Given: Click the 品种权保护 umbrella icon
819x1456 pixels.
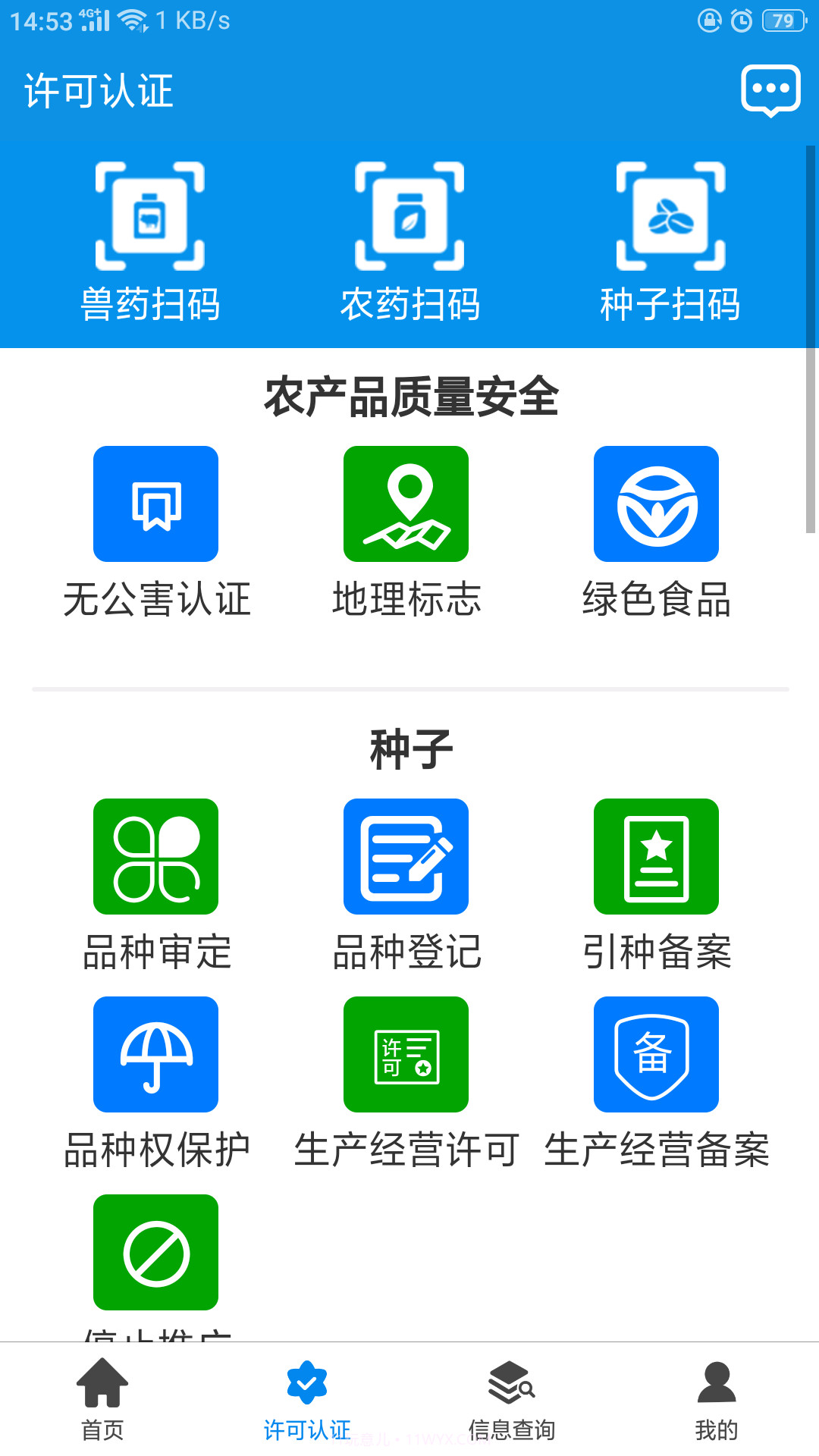Looking at the screenshot, I should point(155,1054).
